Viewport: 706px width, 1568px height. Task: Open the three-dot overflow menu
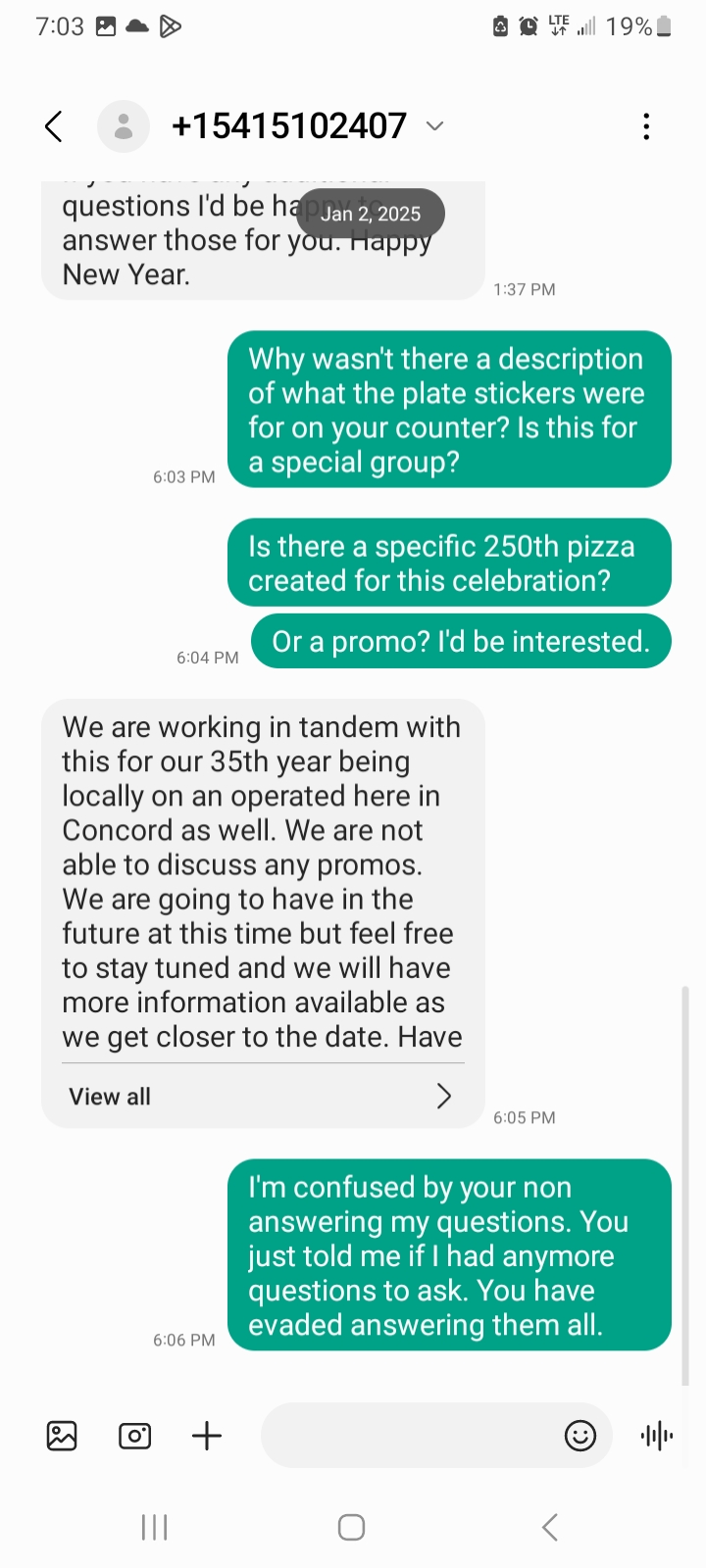click(x=646, y=126)
